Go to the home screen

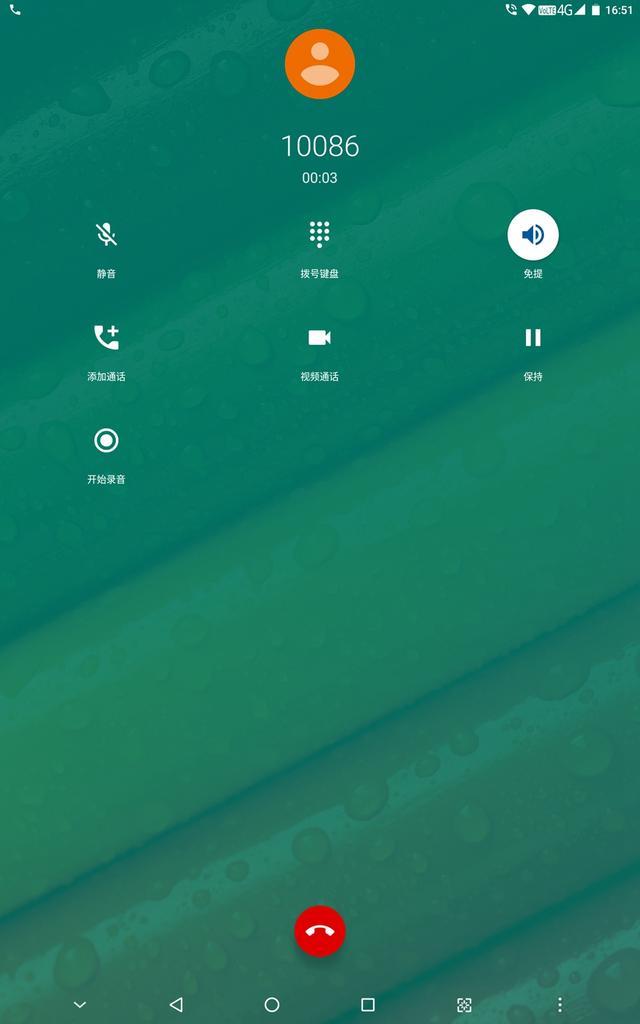[x=272, y=1004]
